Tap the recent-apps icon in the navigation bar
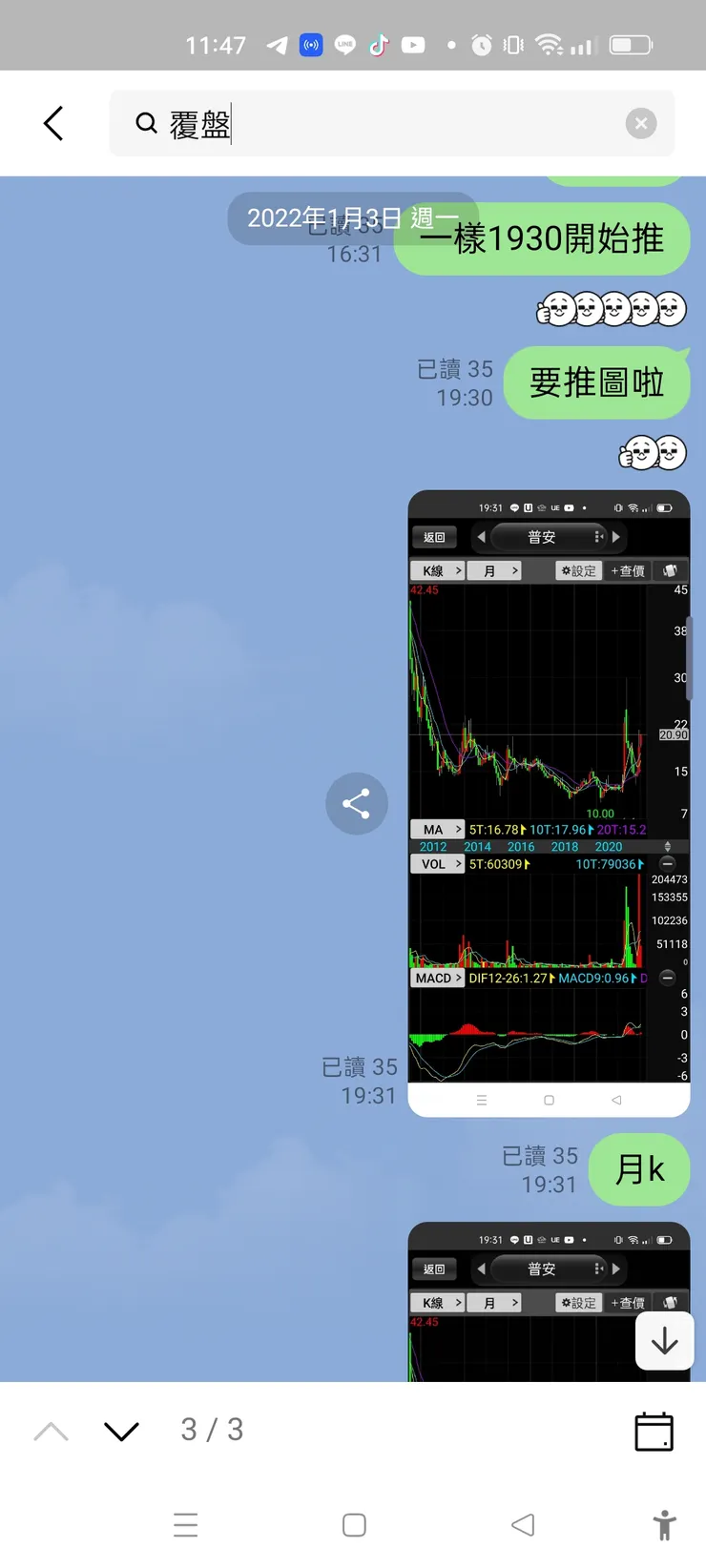Viewport: 706px width, 1568px height. click(x=186, y=1525)
